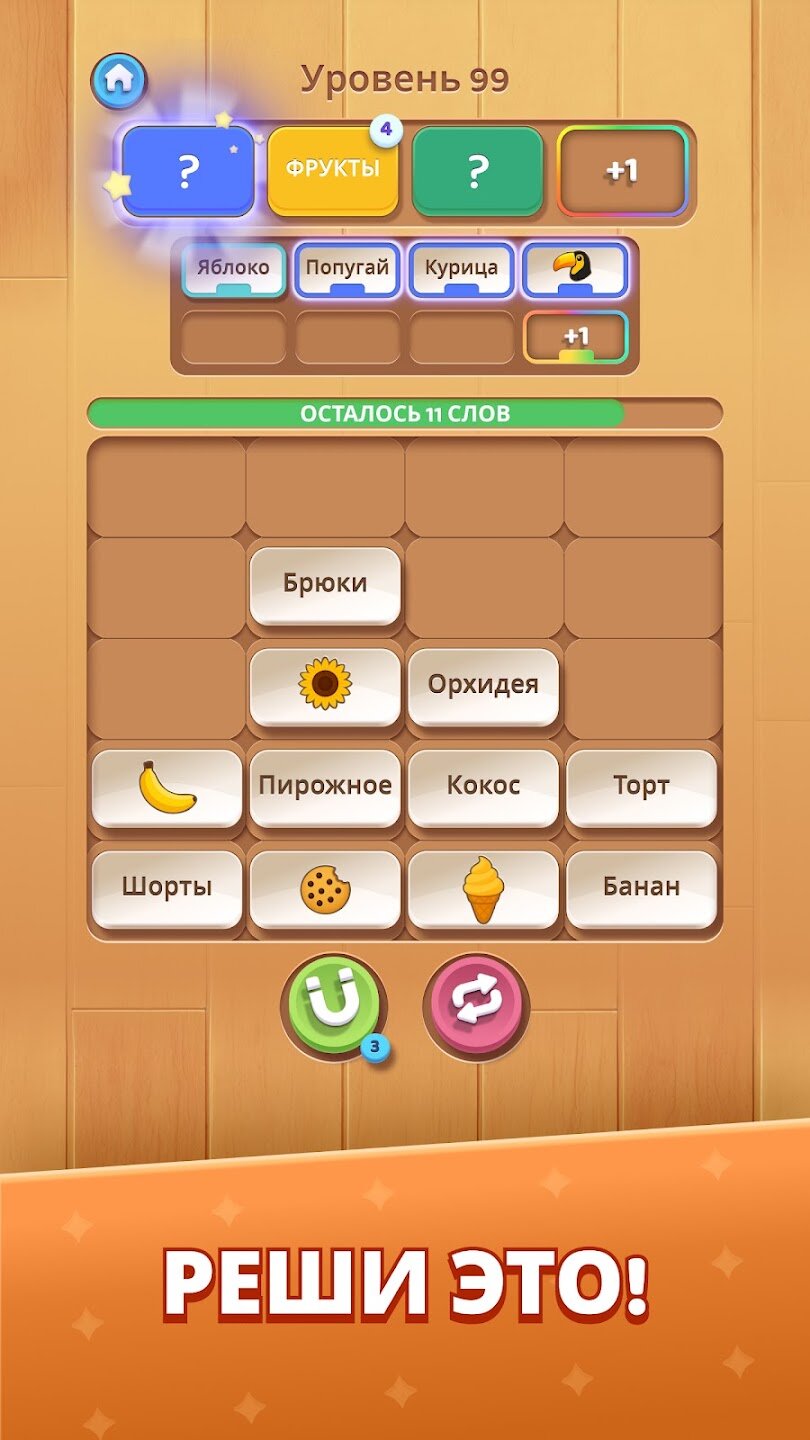Select the Брюки word tile
Viewport: 810px width, 1440px height.
[x=325, y=583]
